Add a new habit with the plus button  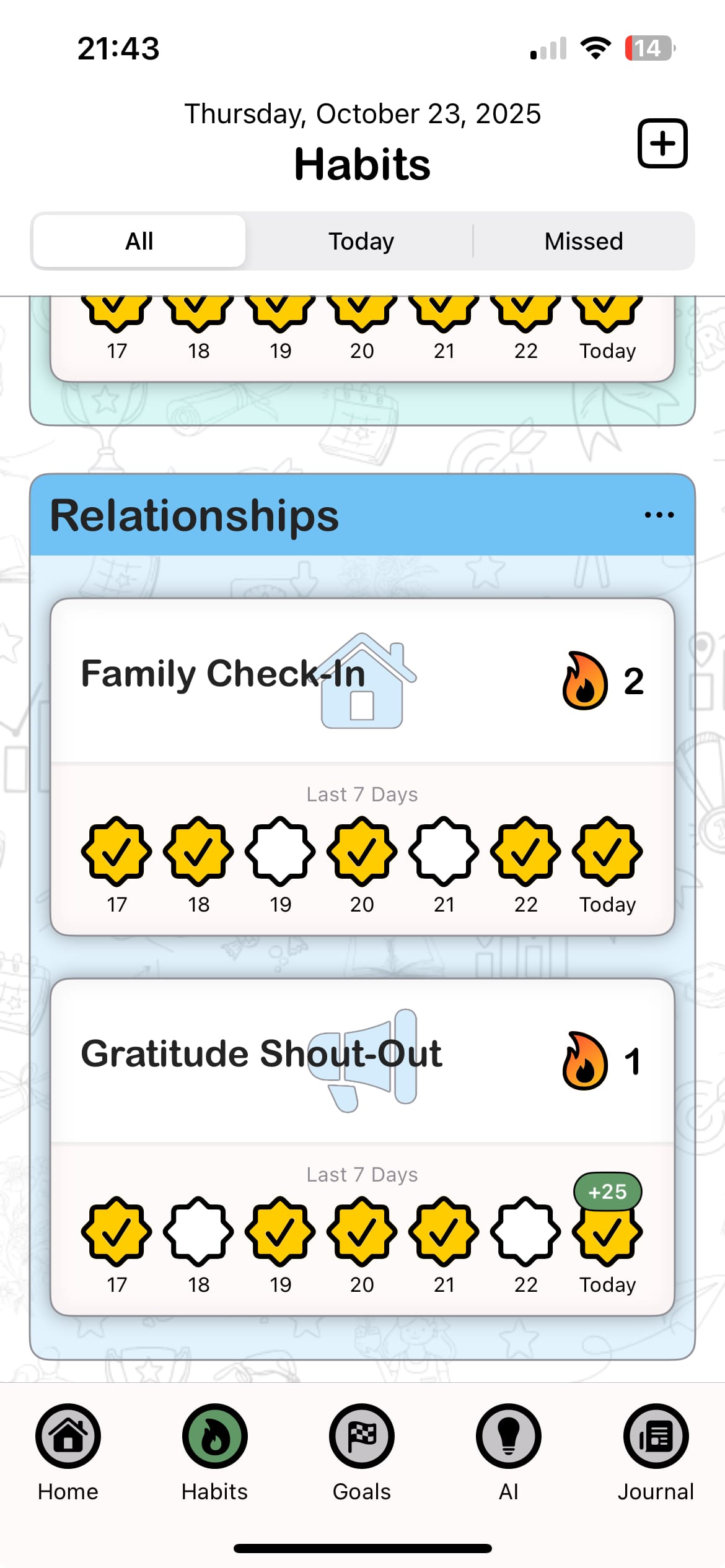pyautogui.click(x=662, y=143)
